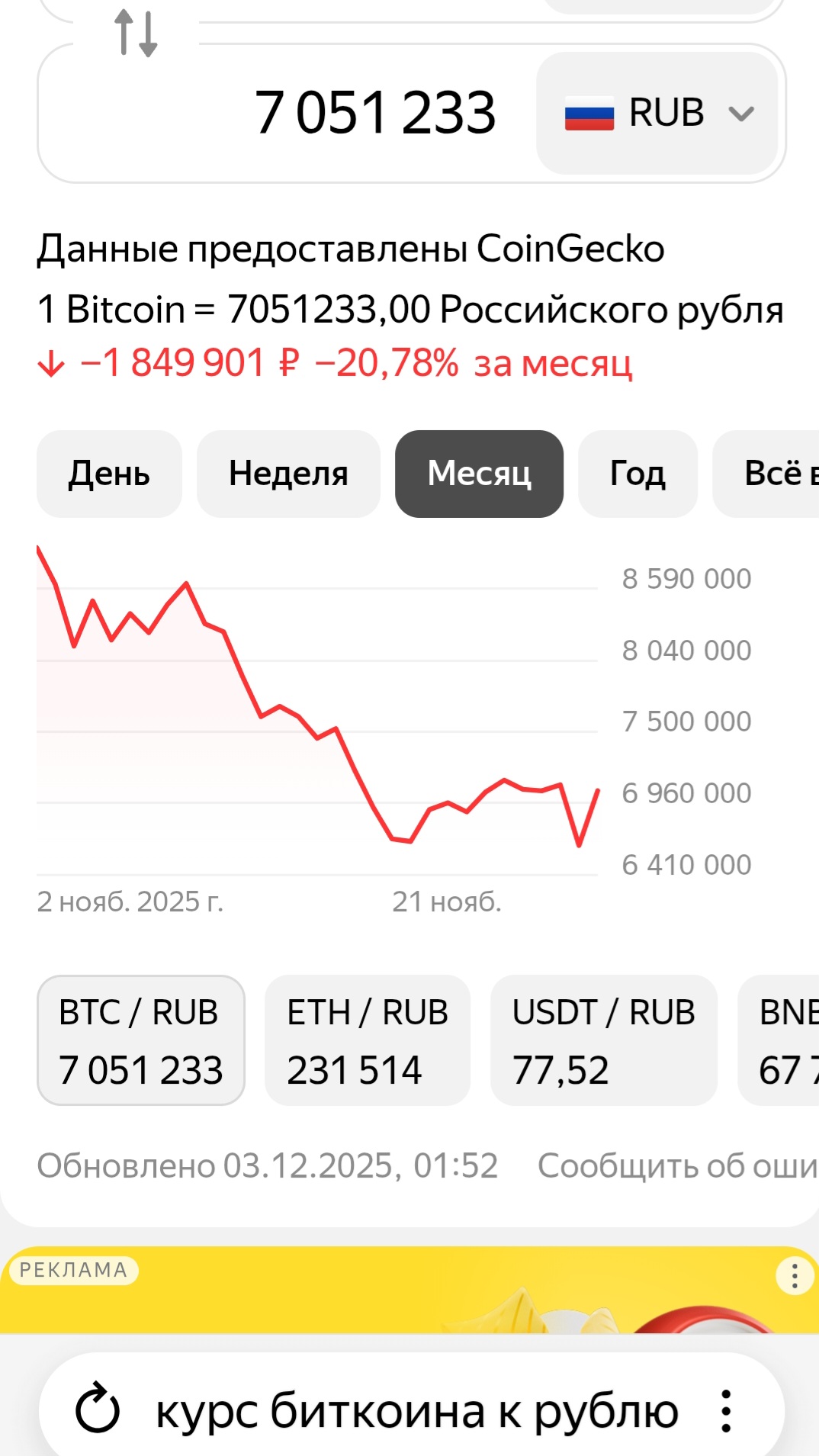Switch chart to День period

(109, 474)
